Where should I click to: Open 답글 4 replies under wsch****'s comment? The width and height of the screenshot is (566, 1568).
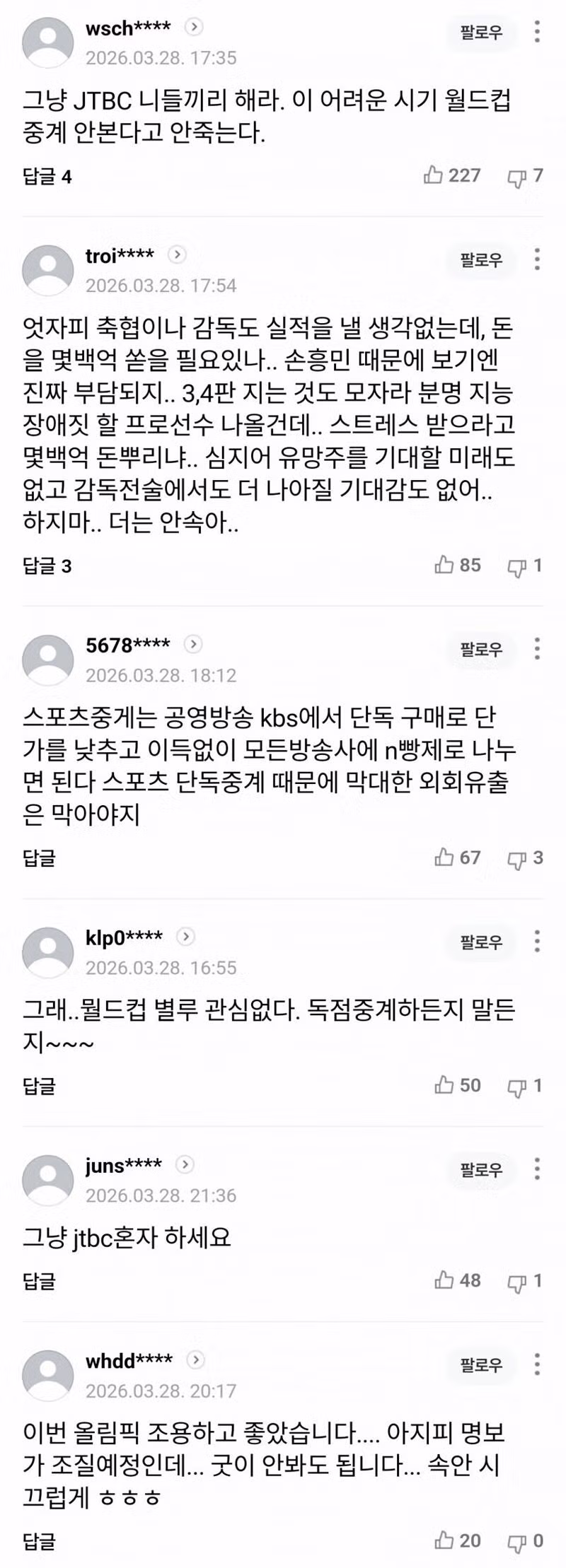pyautogui.click(x=47, y=177)
